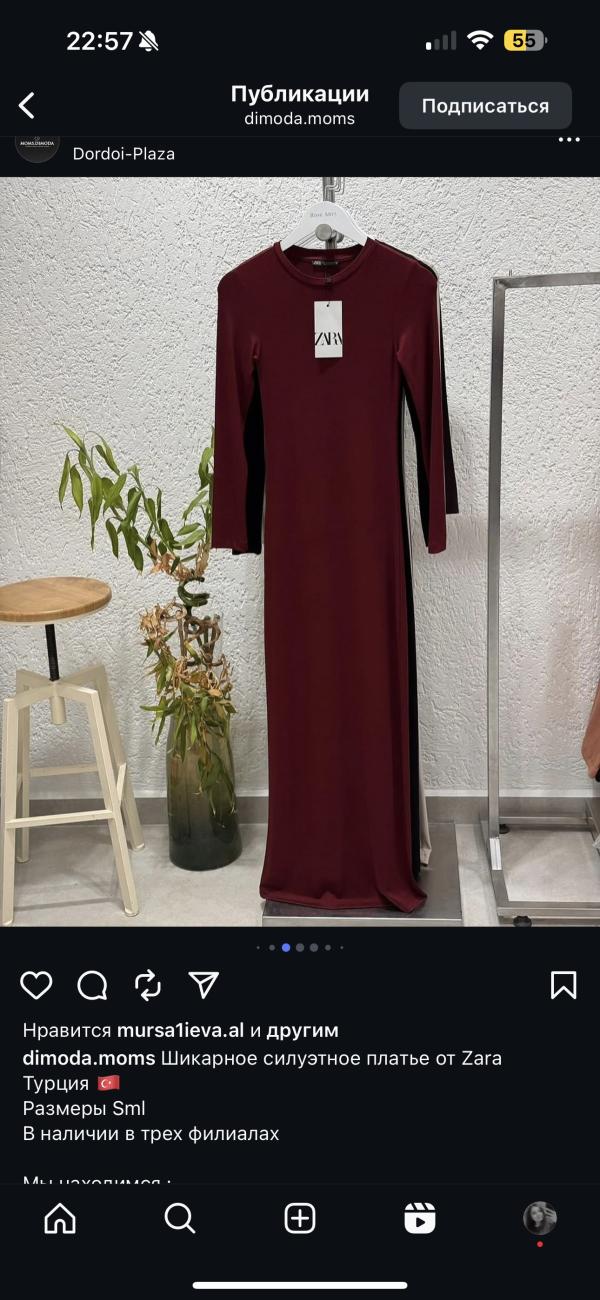Viewport: 600px width, 1300px height.
Task: Repost this publication
Action: click(148, 985)
